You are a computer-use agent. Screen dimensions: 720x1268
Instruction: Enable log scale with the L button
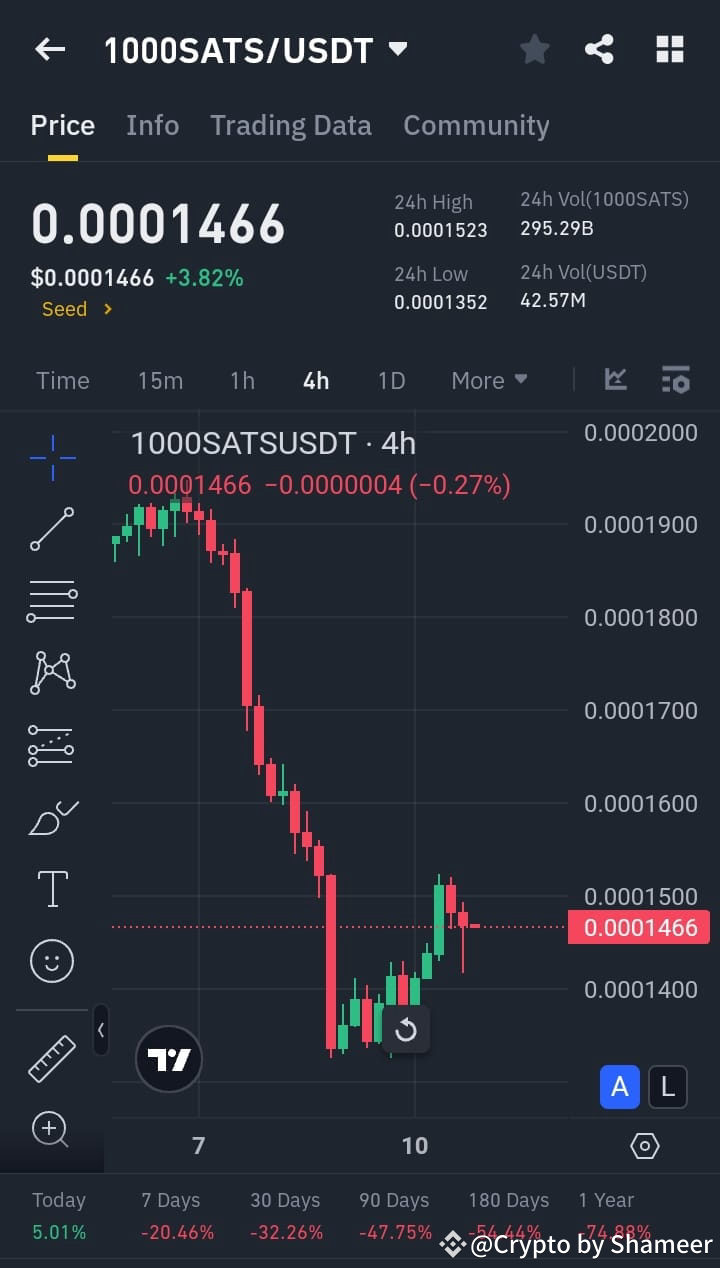[x=668, y=1087]
